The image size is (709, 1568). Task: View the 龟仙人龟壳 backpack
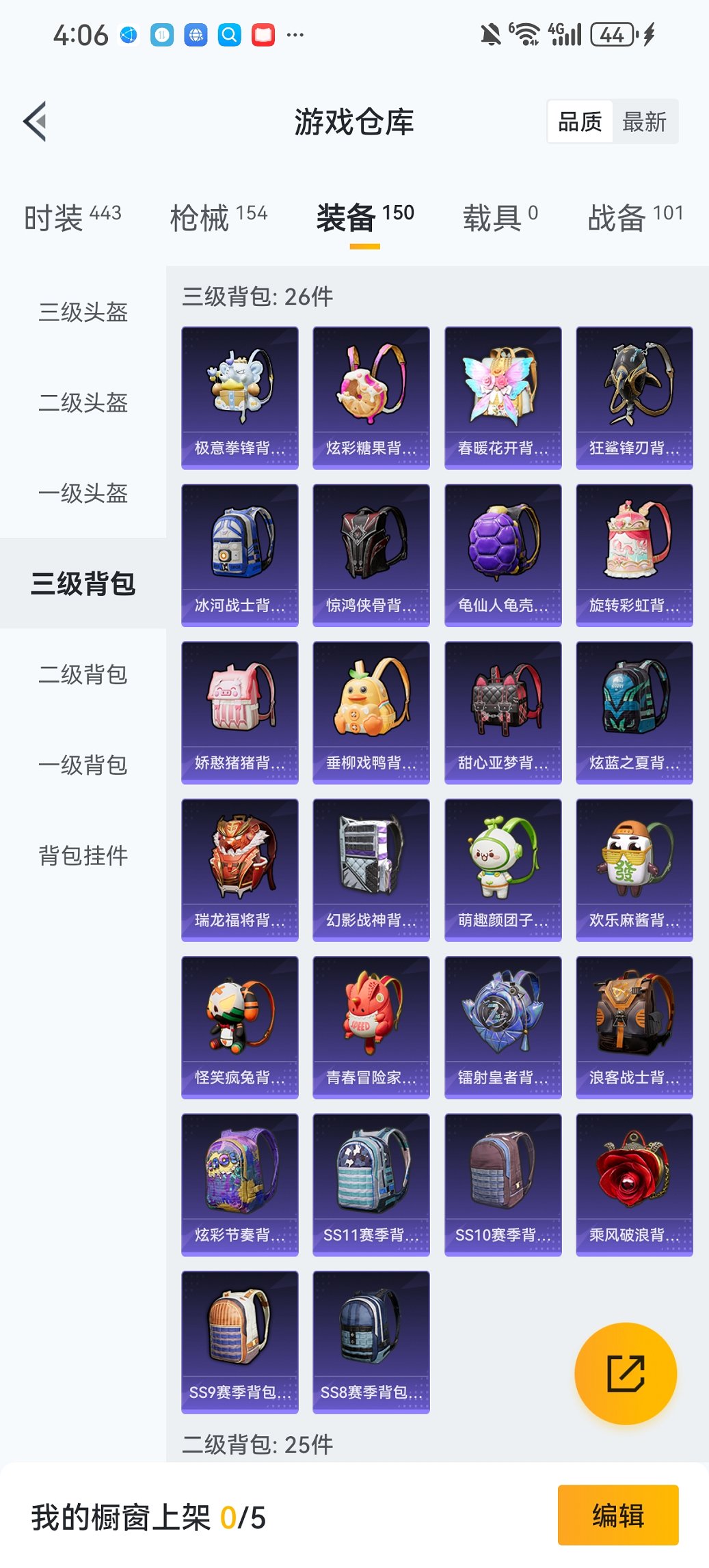tap(503, 555)
